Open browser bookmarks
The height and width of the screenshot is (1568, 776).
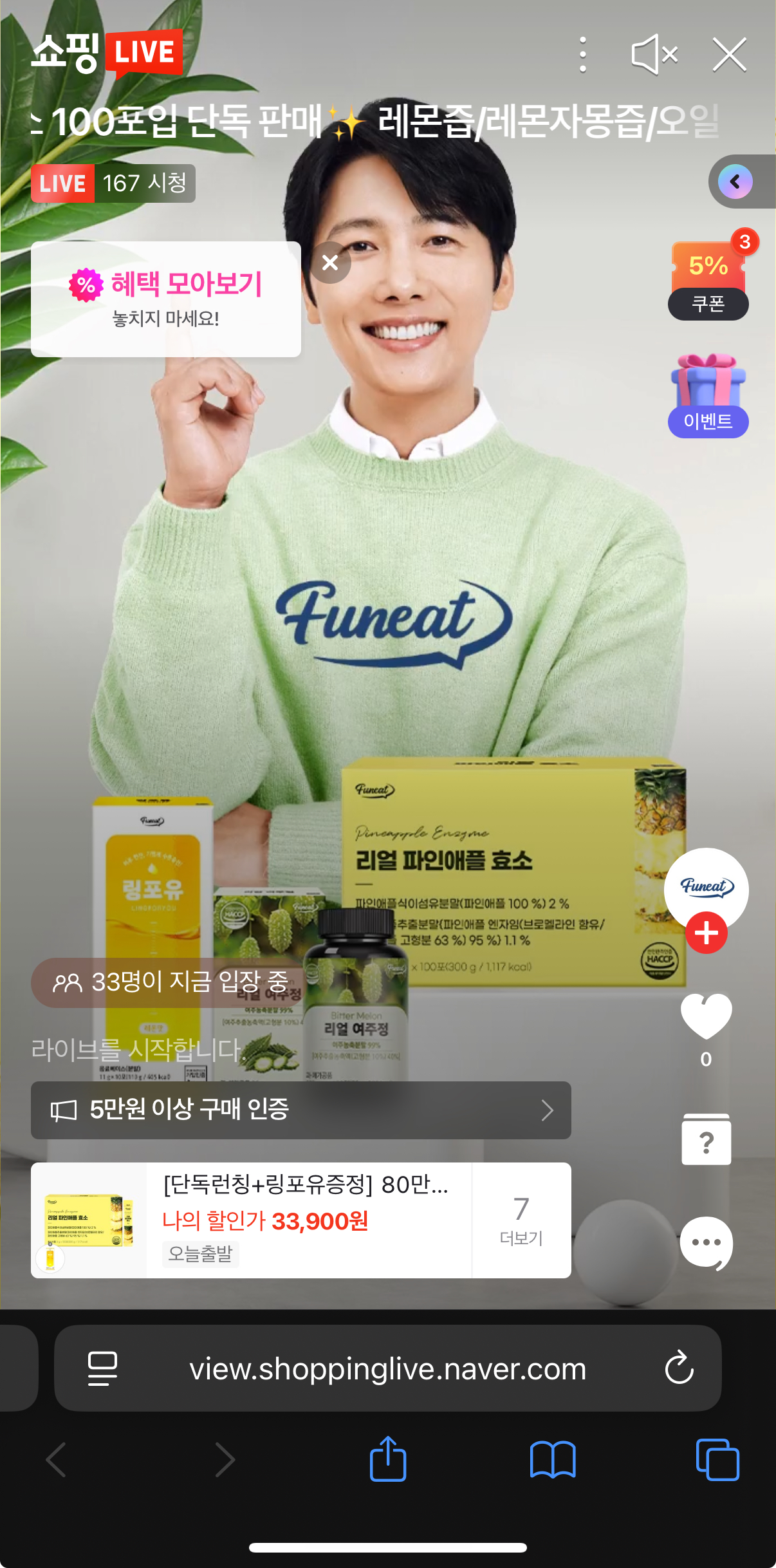tap(553, 1459)
